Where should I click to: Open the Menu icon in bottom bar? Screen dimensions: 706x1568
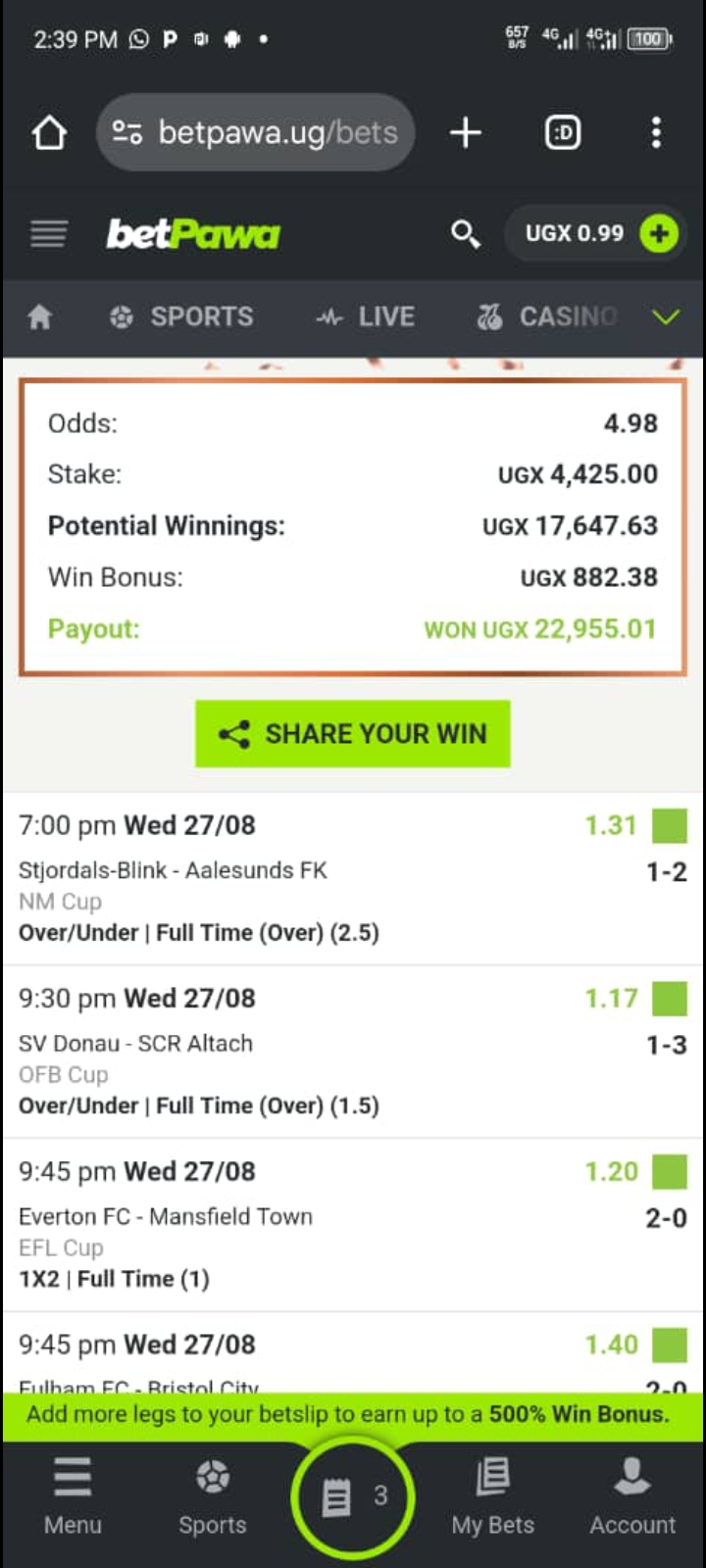point(72,1496)
